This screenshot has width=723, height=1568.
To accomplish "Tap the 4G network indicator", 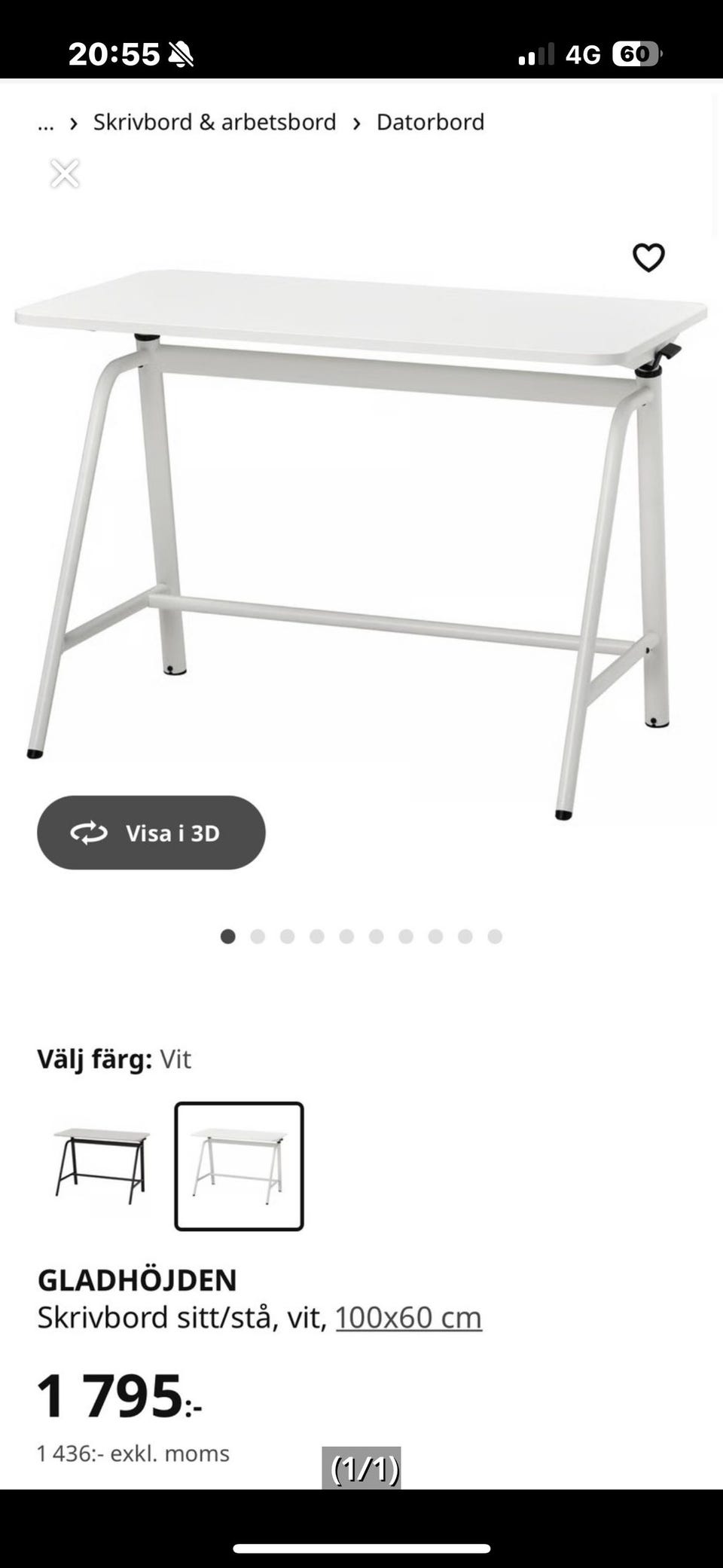I will tap(586, 52).
